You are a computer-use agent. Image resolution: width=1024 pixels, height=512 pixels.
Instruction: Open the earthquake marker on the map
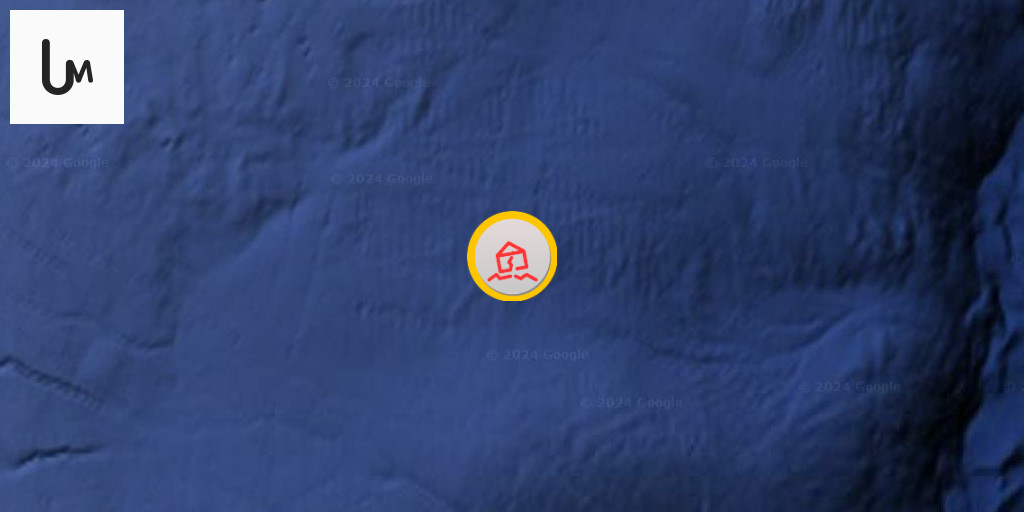tap(511, 256)
